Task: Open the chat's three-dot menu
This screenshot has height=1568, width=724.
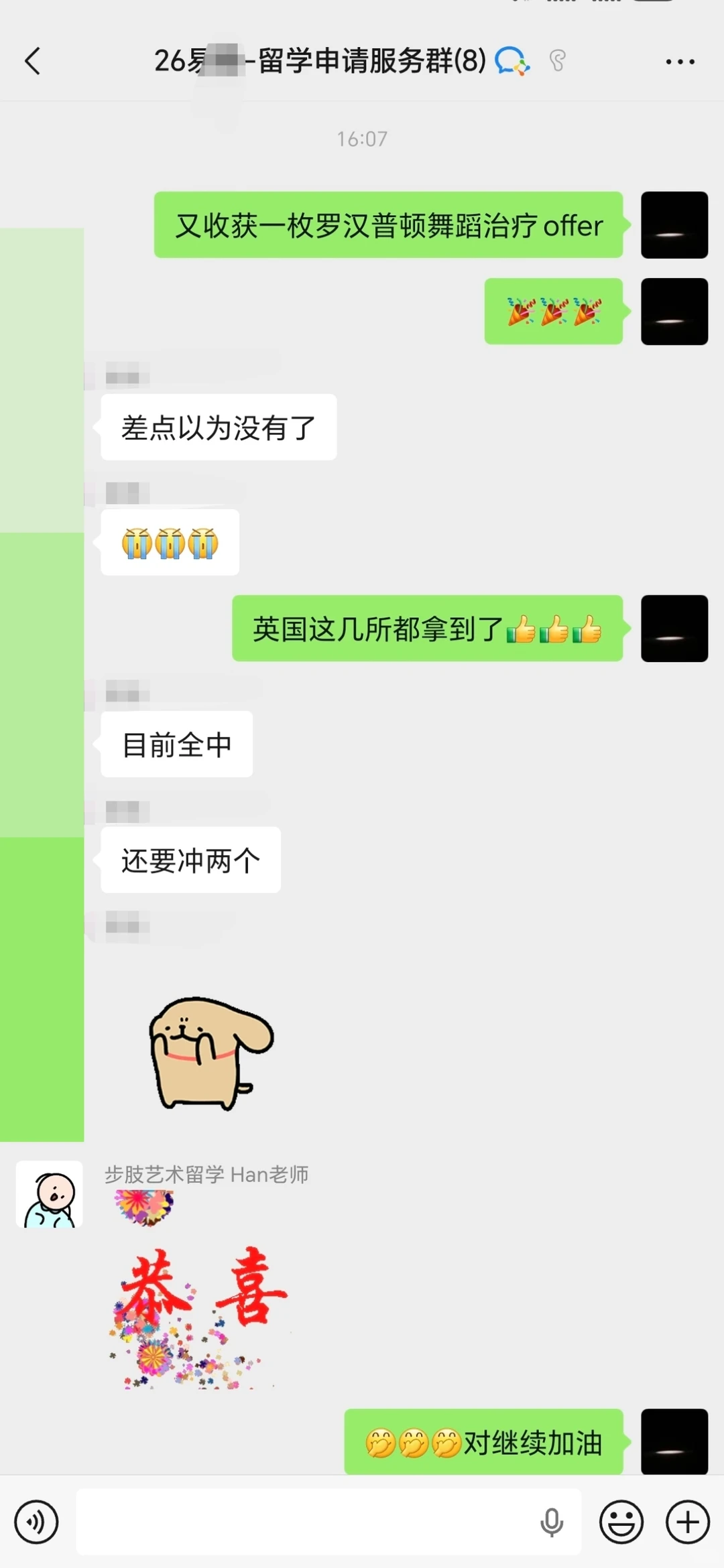Action: tap(679, 62)
